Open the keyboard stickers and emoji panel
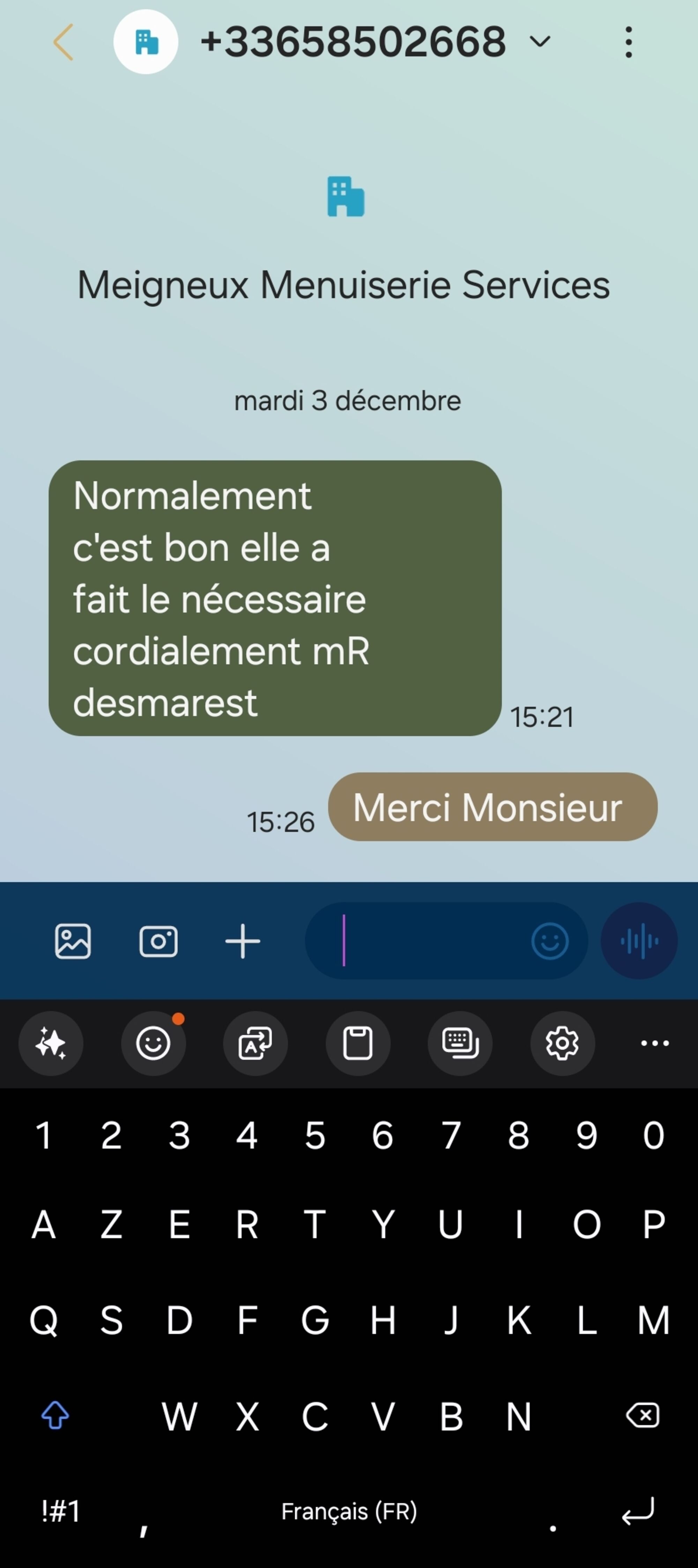 coord(153,1043)
